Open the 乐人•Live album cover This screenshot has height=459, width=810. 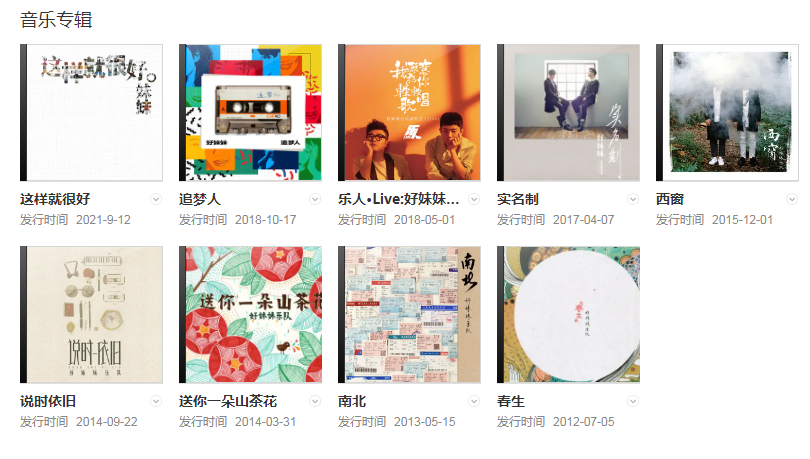pos(411,113)
